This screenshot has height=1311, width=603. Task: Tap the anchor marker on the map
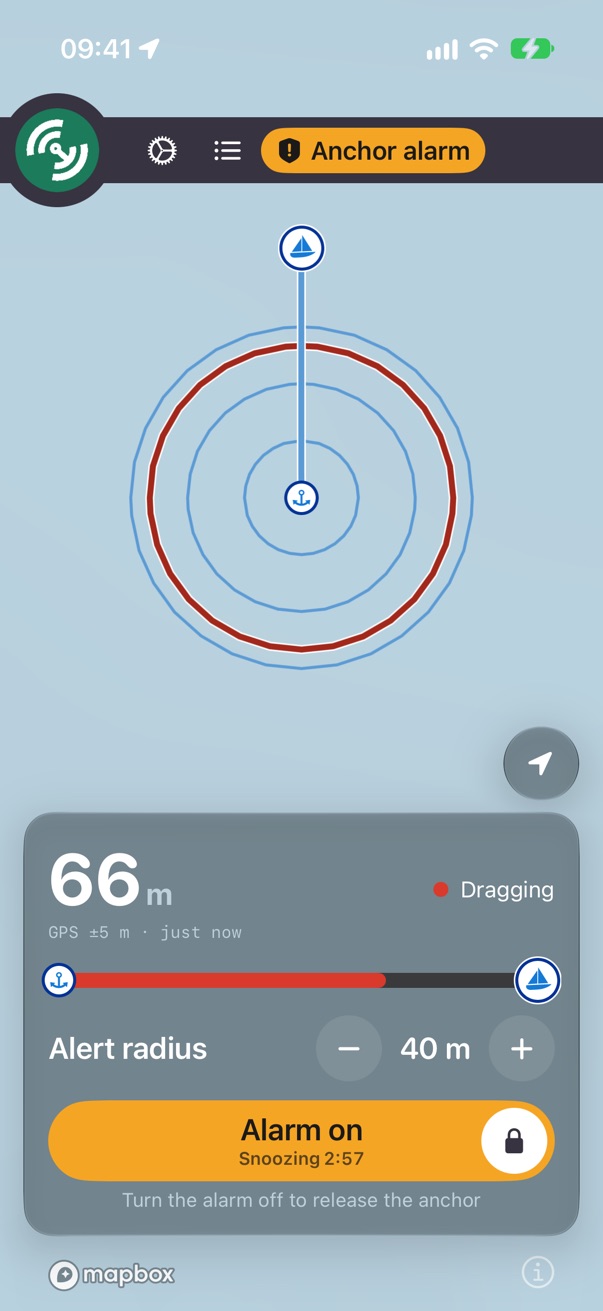(301, 497)
